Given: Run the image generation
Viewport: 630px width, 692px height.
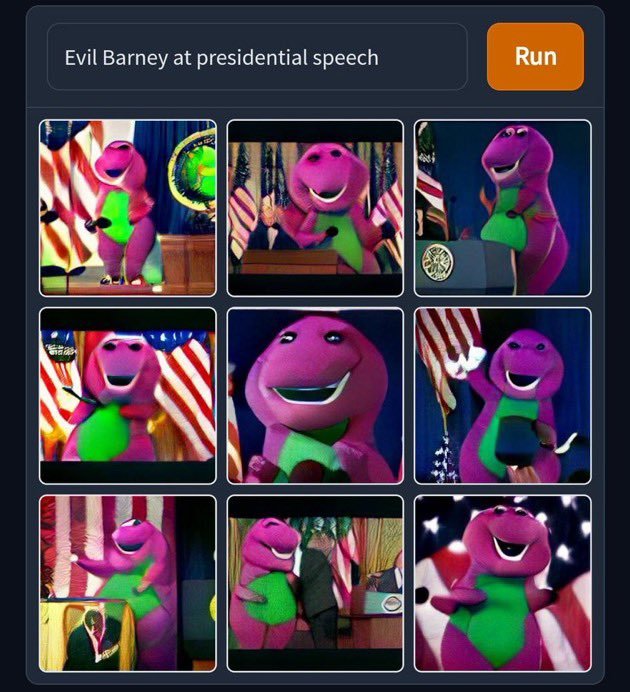Looking at the screenshot, I should pos(534,56).
